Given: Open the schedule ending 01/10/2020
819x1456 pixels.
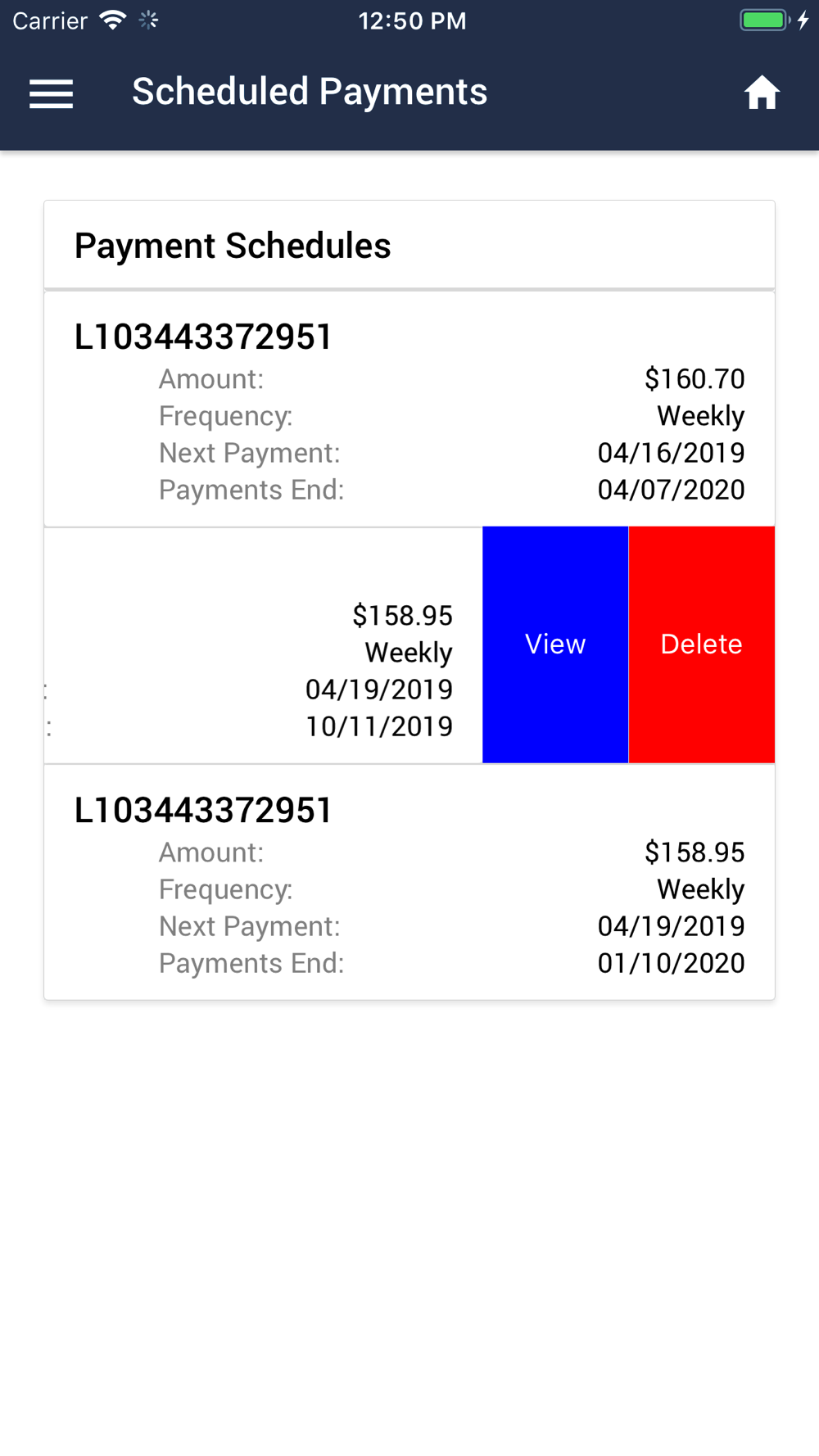Looking at the screenshot, I should pyautogui.click(x=409, y=883).
